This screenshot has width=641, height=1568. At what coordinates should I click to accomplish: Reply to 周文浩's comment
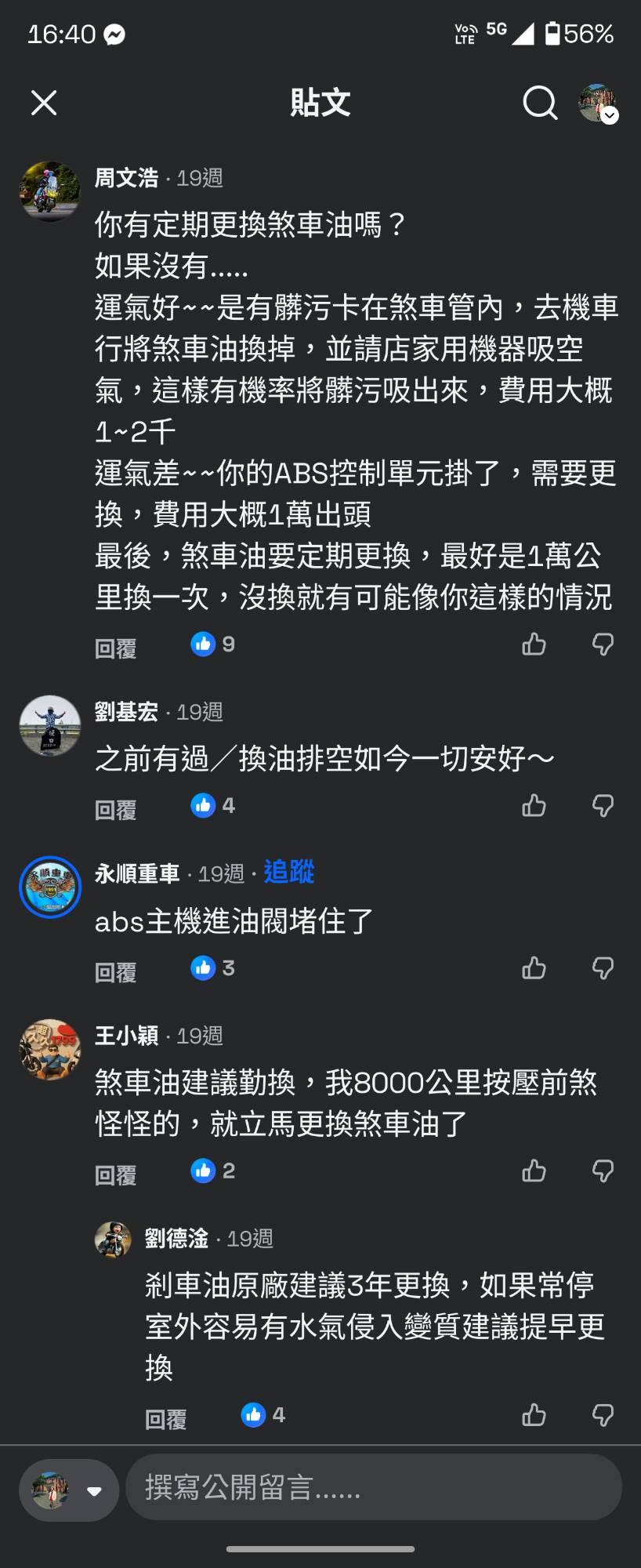(115, 648)
